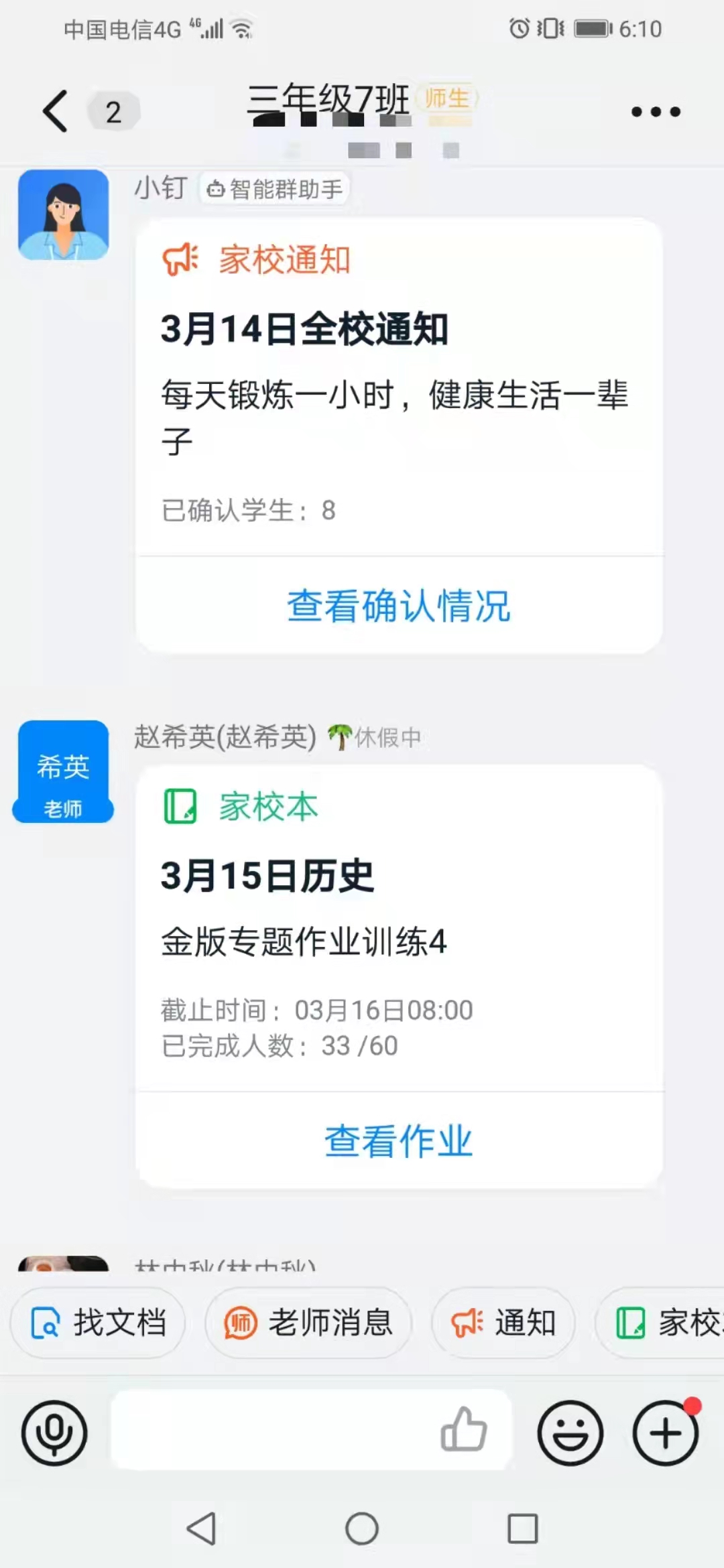The image size is (724, 1568).
Task: Tap 查看作业 on the homework card
Action: pyautogui.click(x=399, y=1141)
